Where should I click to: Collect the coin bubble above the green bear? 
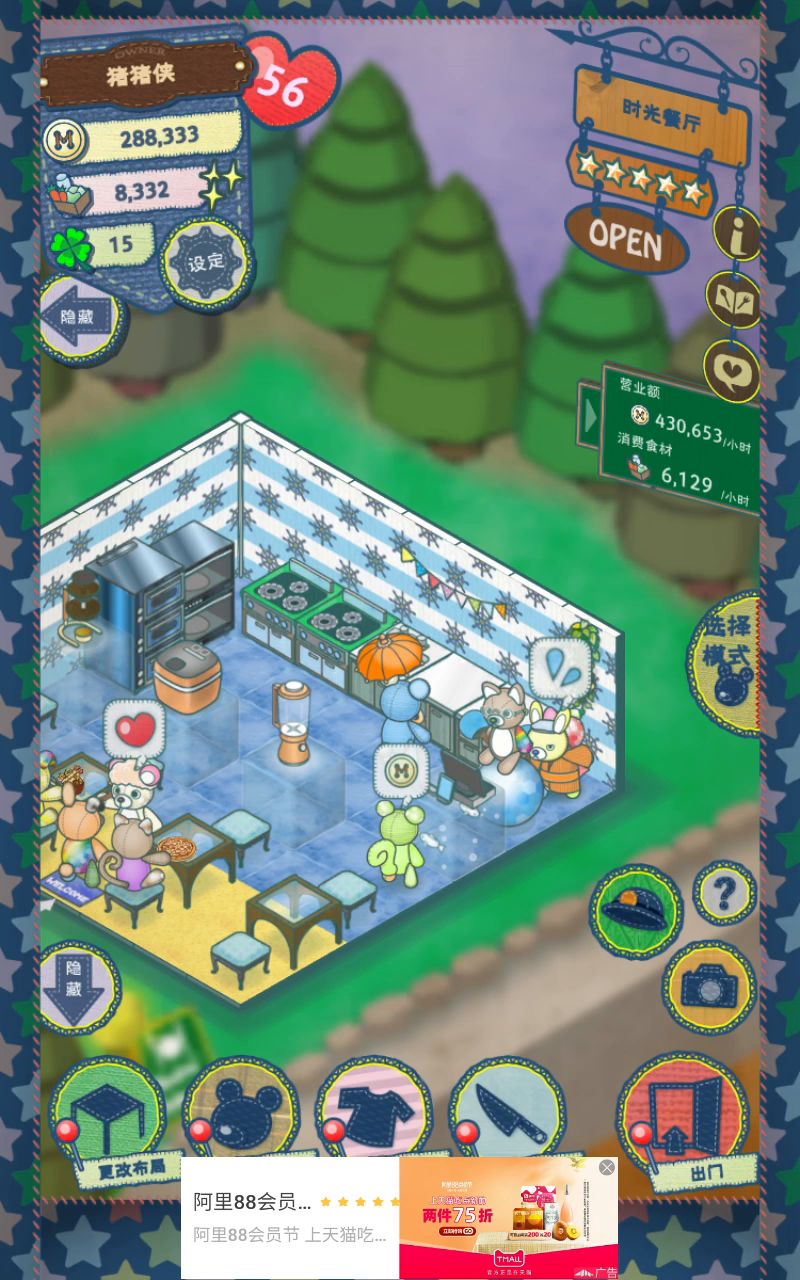pos(401,771)
